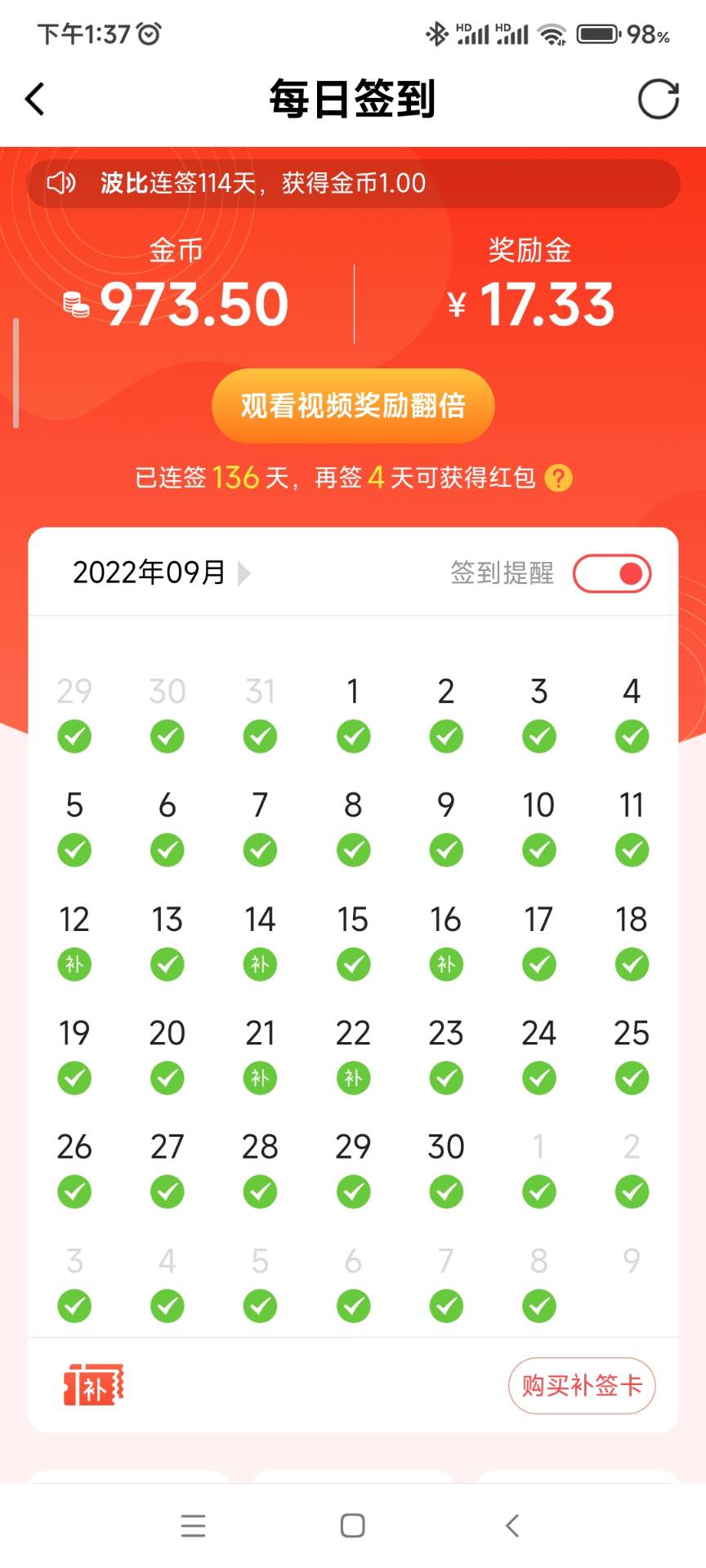Tap 观看视频奖励翻倍 button
This screenshot has width=706, height=1568.
tap(353, 406)
